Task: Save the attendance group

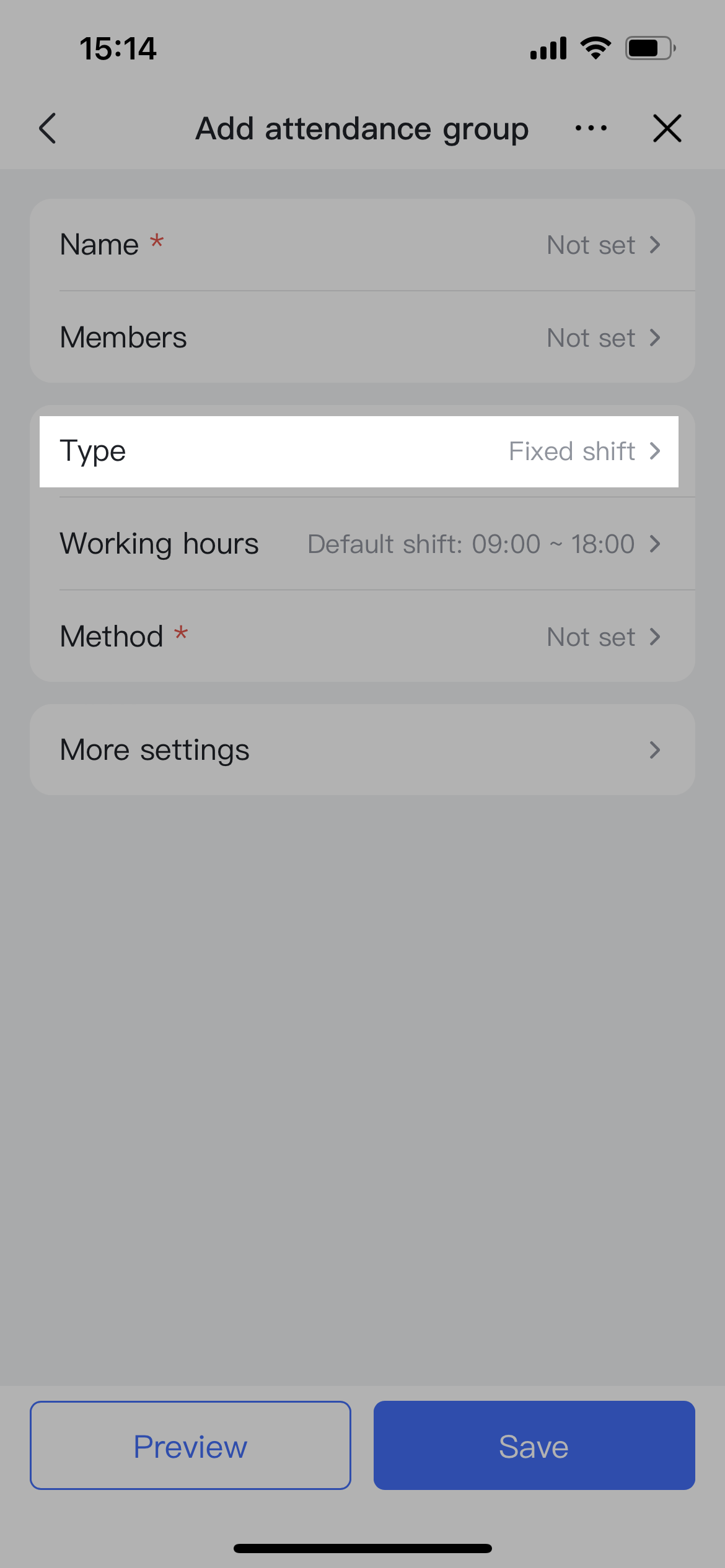Action: [x=534, y=1445]
